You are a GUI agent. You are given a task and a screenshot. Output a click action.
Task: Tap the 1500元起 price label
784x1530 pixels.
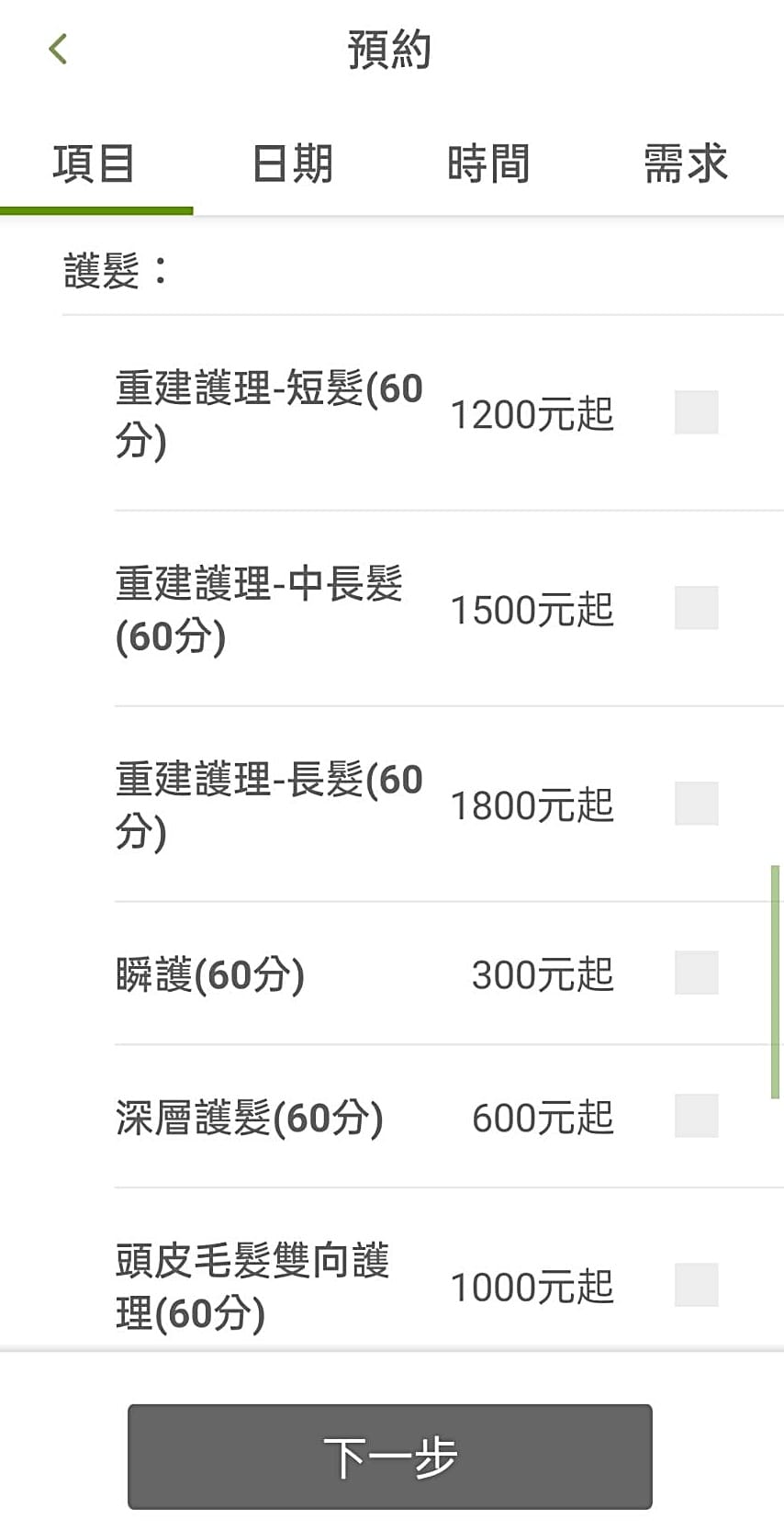tap(532, 608)
